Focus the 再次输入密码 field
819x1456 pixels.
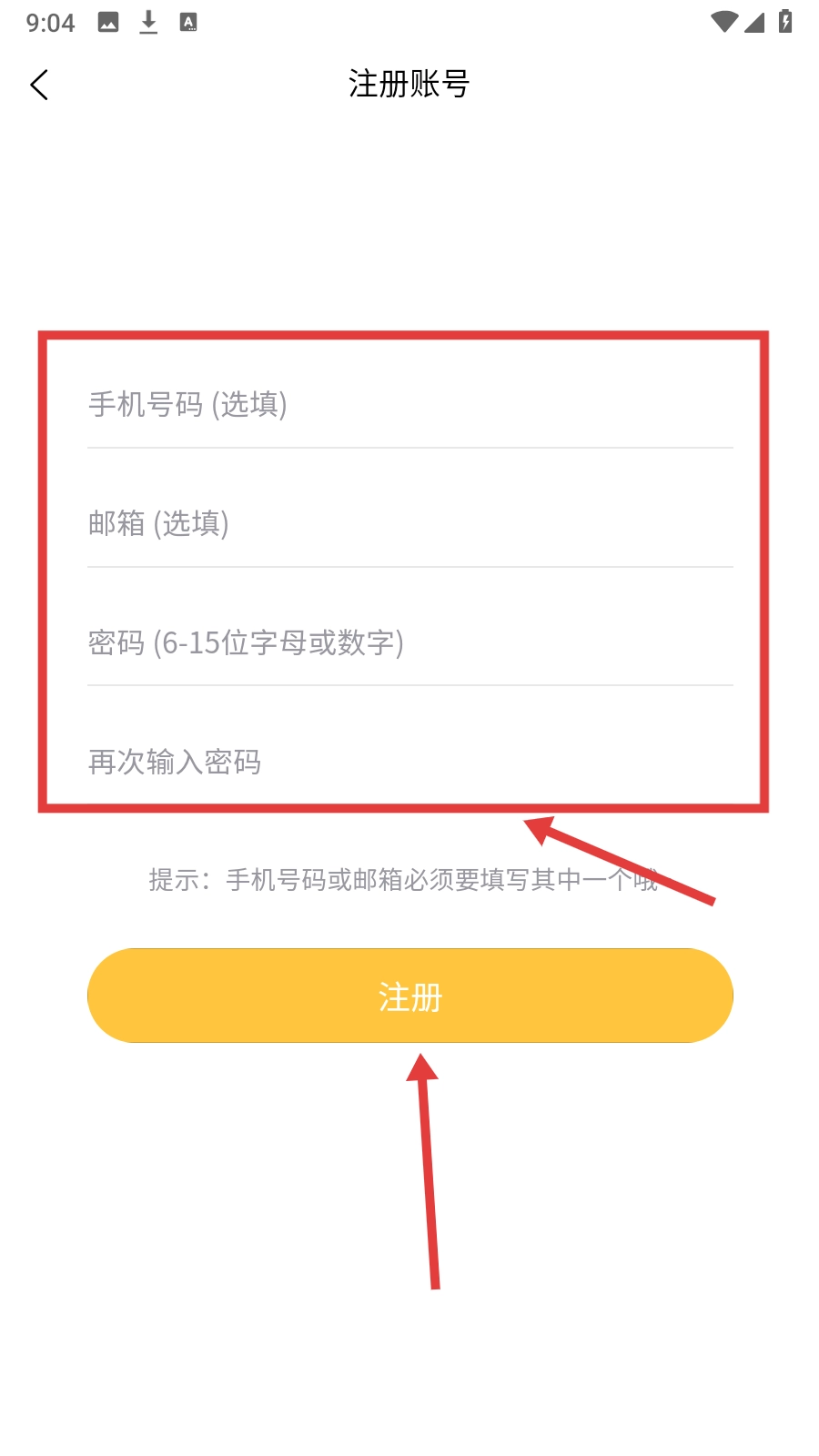tap(409, 762)
